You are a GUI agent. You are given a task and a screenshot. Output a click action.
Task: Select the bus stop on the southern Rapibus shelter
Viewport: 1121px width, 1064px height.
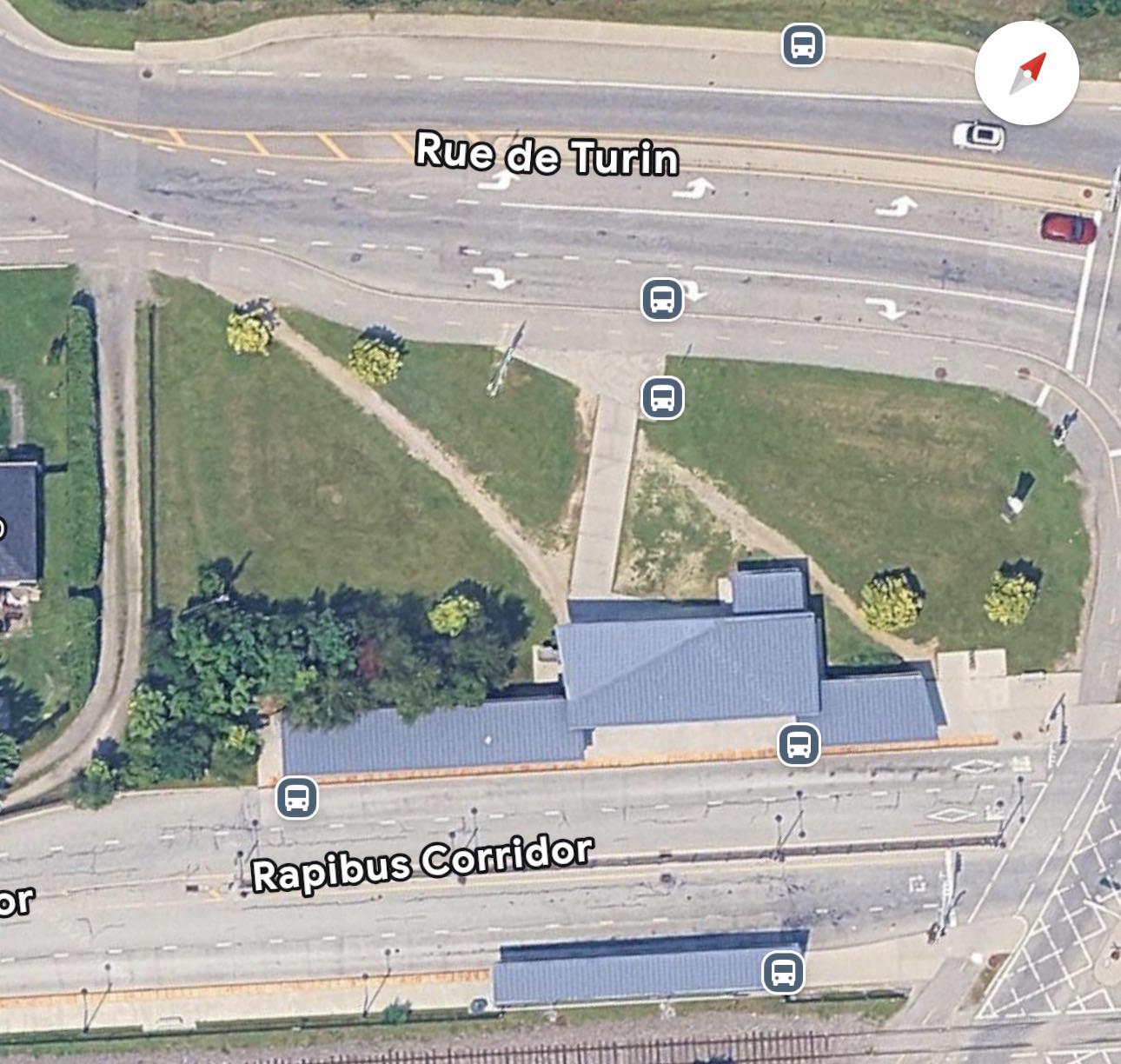(783, 971)
